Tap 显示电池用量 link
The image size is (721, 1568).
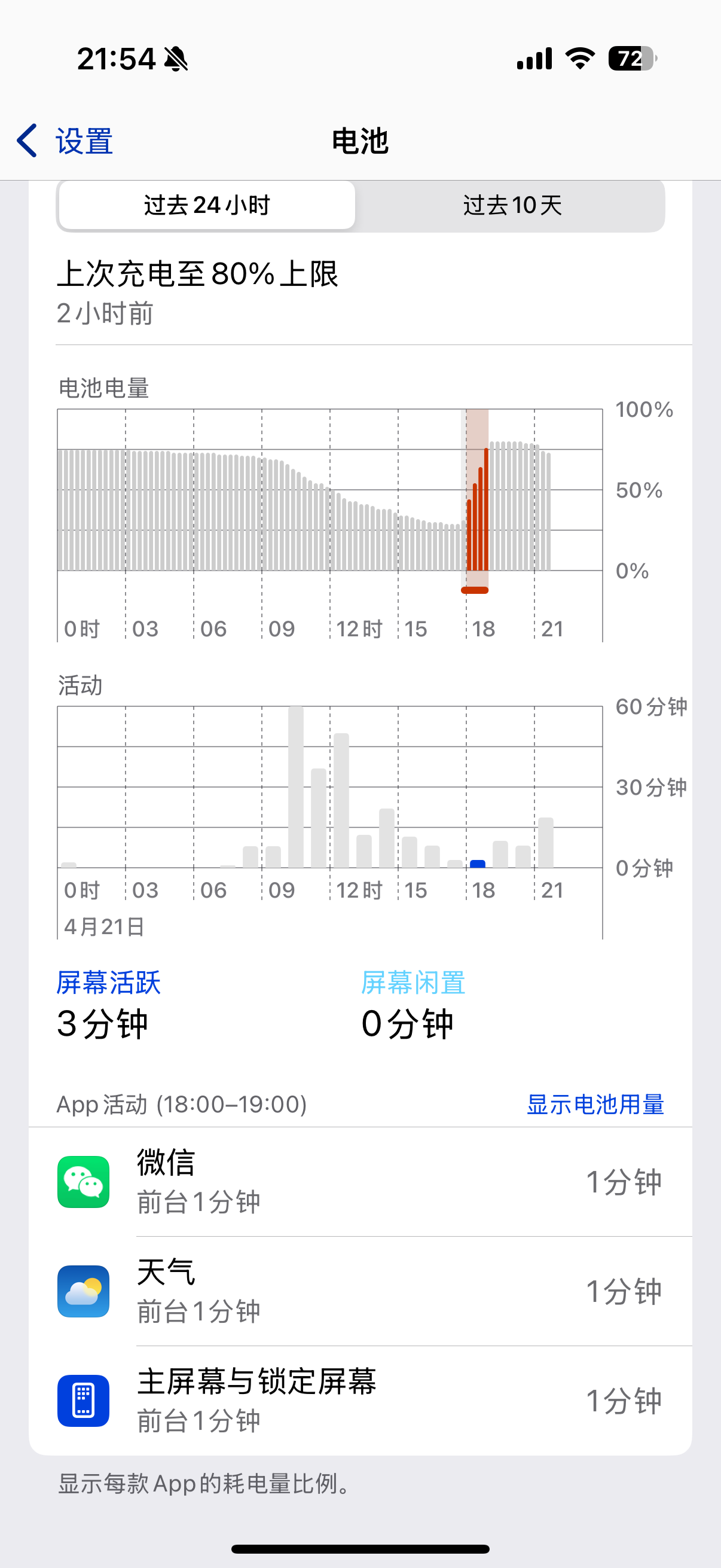point(594,1104)
